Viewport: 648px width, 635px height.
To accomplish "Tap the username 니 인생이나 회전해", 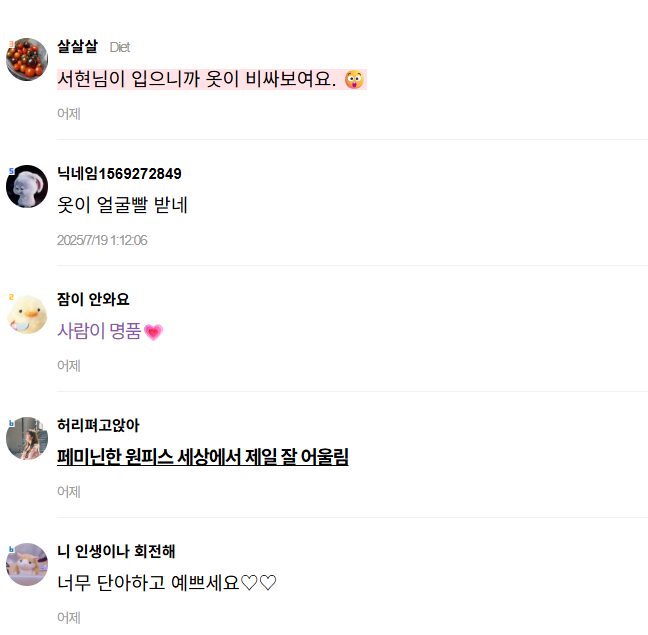I will pos(117,551).
